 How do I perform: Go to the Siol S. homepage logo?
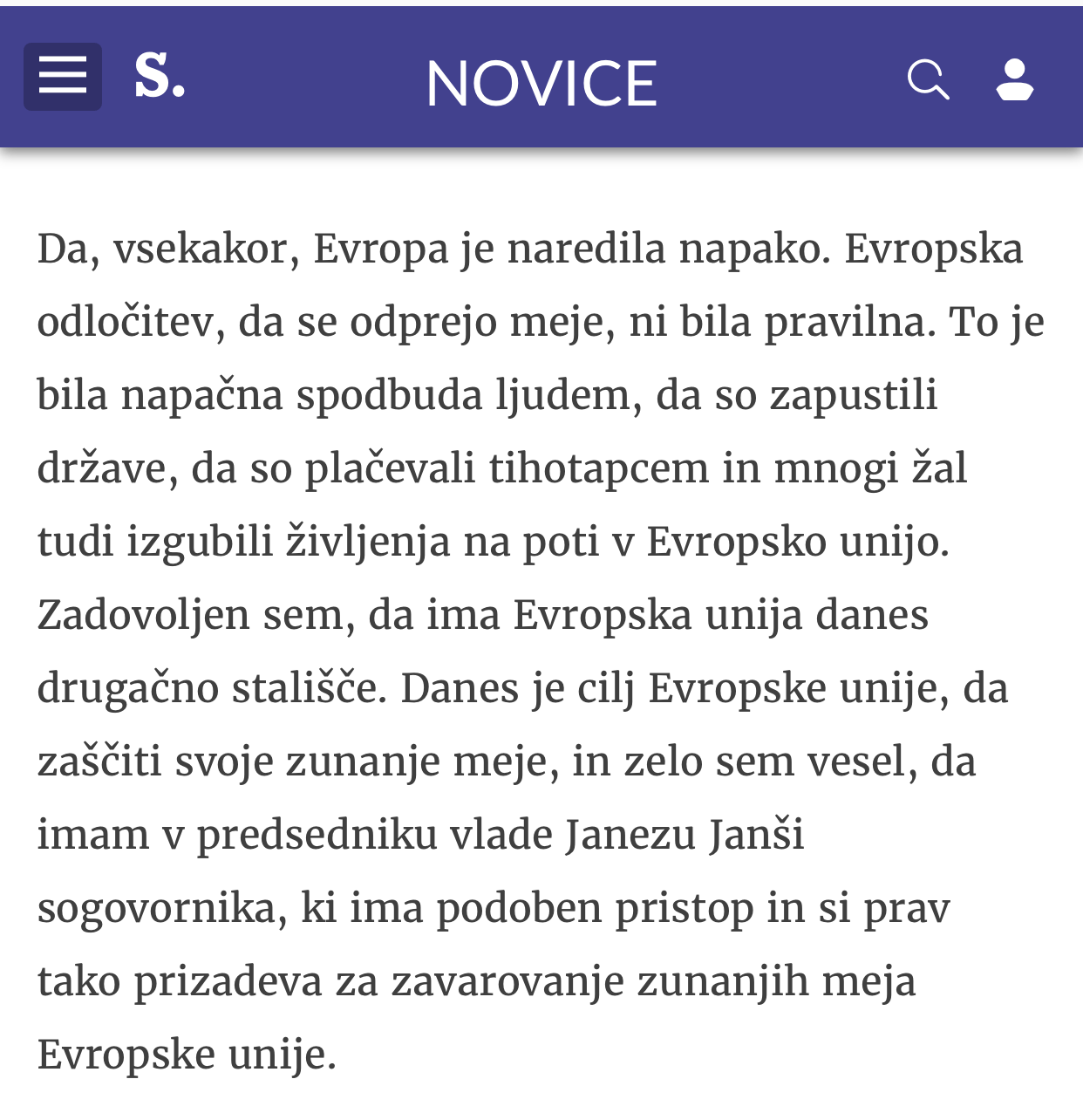pos(160,76)
